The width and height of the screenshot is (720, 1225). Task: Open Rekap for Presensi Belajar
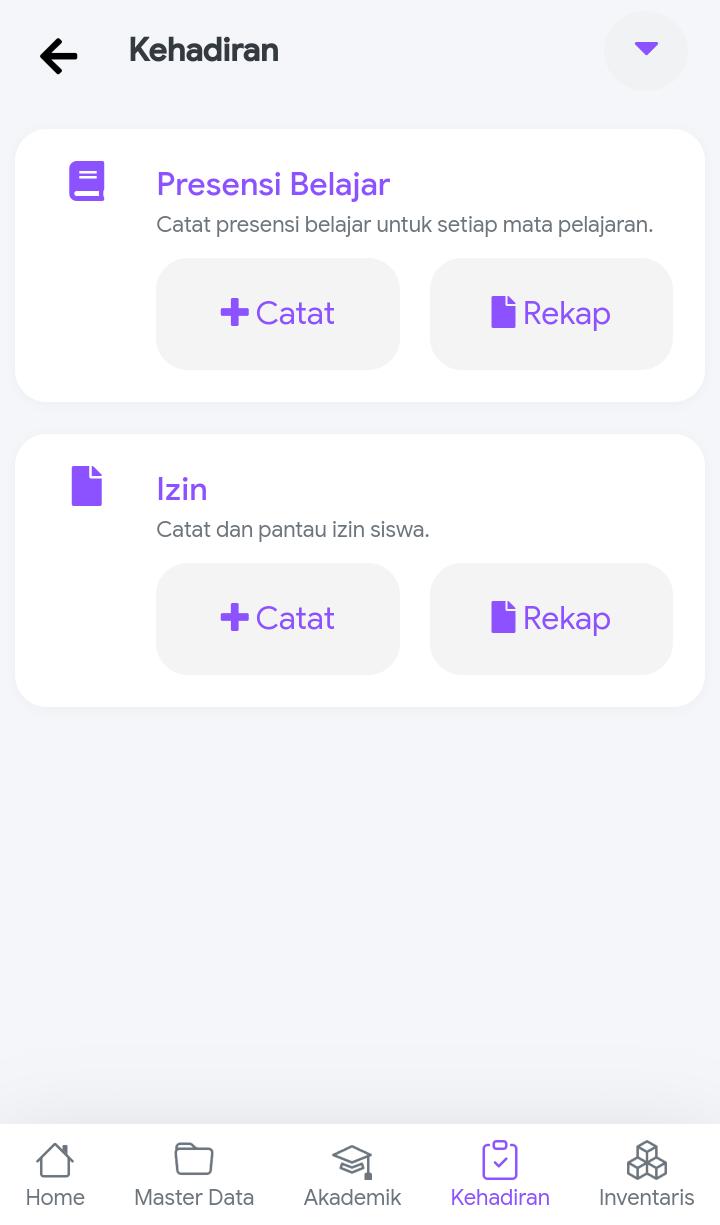551,314
